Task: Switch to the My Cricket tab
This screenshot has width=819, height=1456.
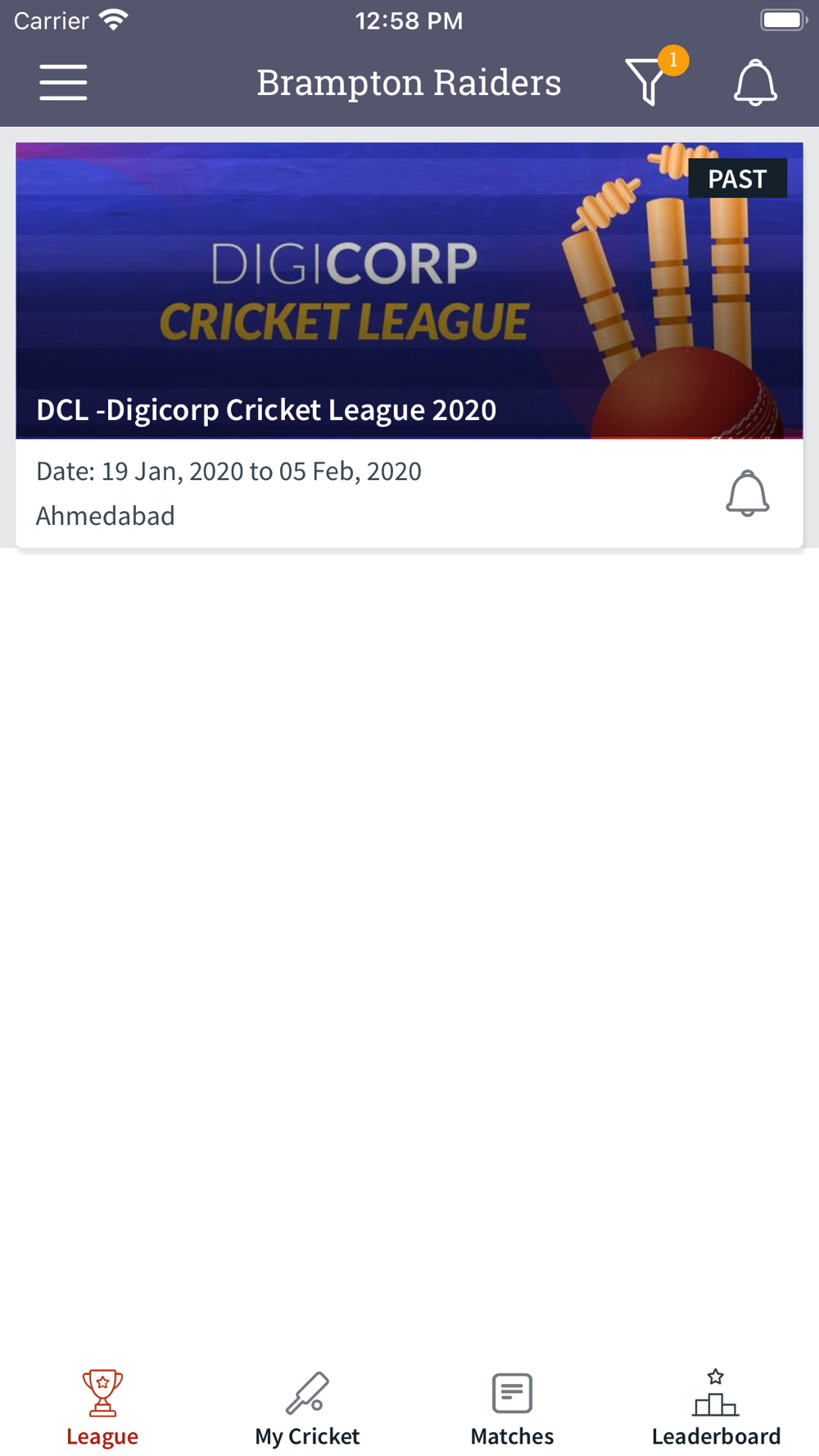Action: tap(307, 1409)
